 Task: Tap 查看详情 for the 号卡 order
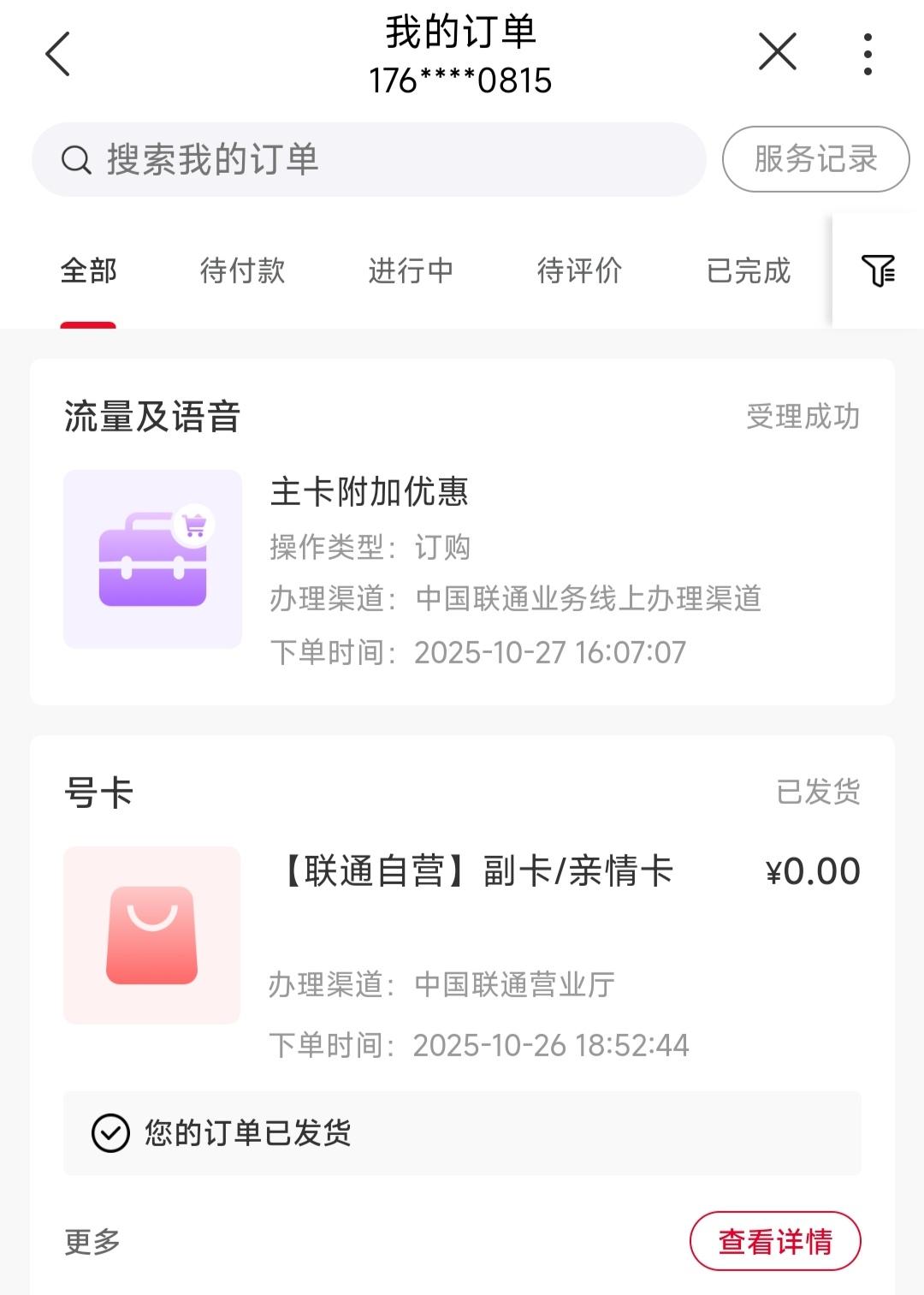coord(774,1241)
